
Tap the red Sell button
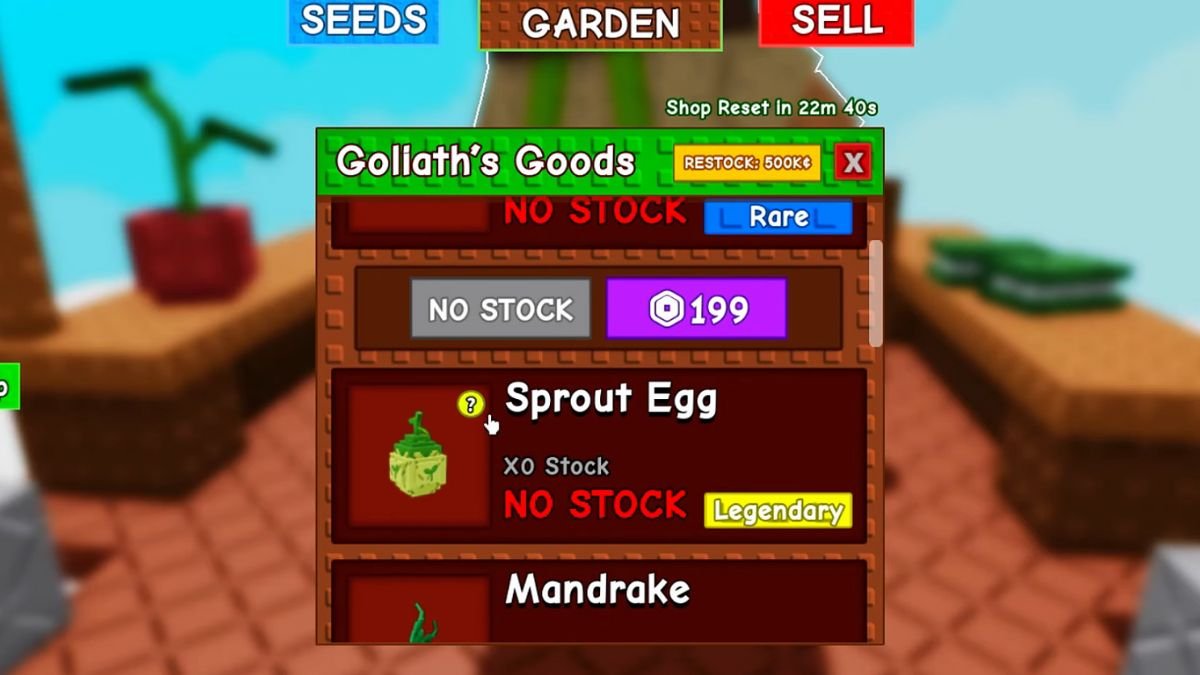836,22
